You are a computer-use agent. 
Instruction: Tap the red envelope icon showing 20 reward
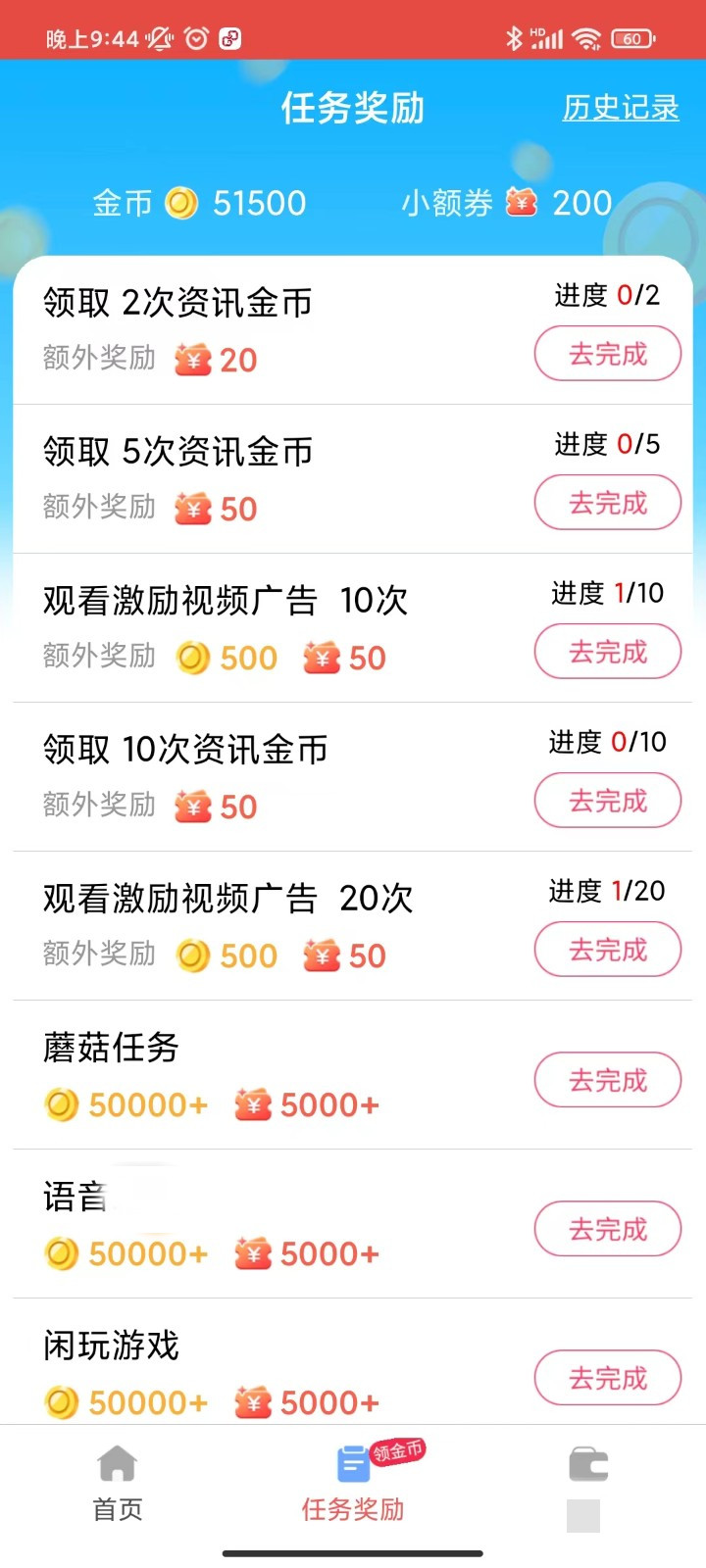(192, 360)
